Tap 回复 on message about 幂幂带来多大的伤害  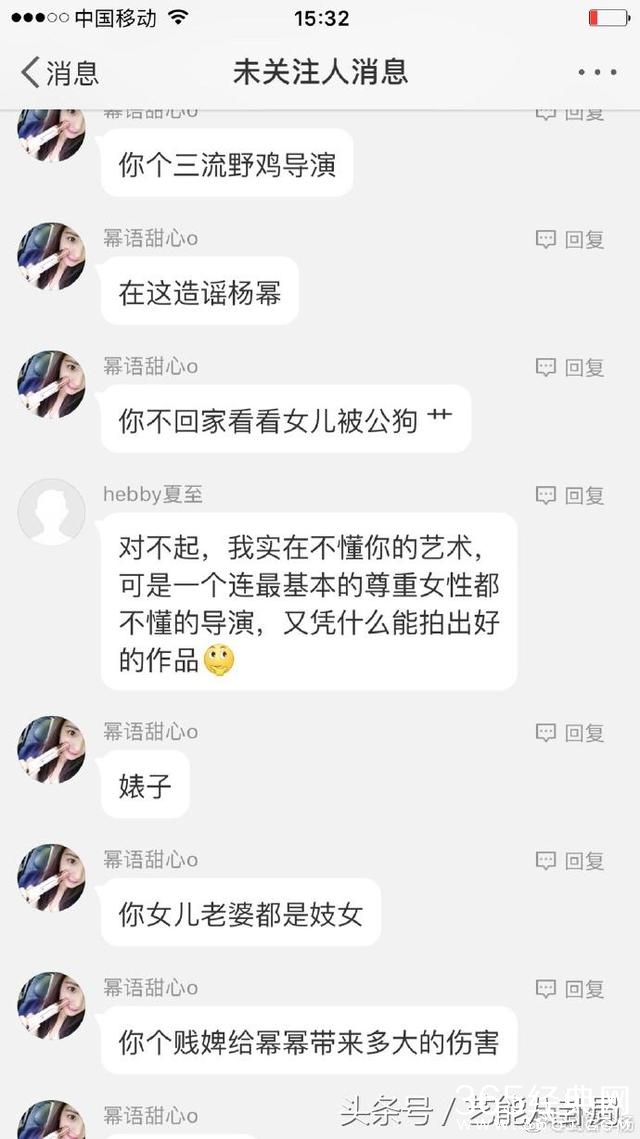(x=570, y=989)
